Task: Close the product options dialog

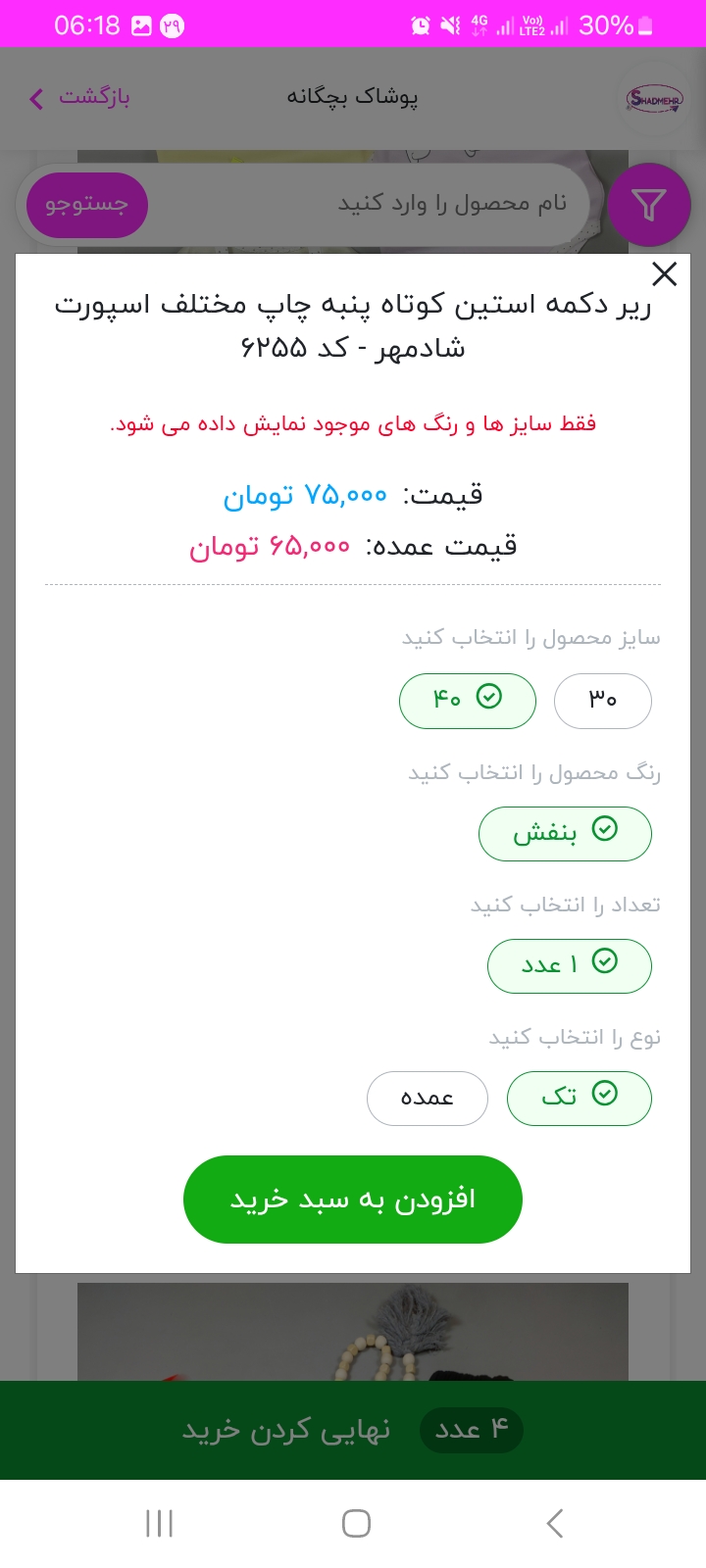Action: tap(664, 274)
